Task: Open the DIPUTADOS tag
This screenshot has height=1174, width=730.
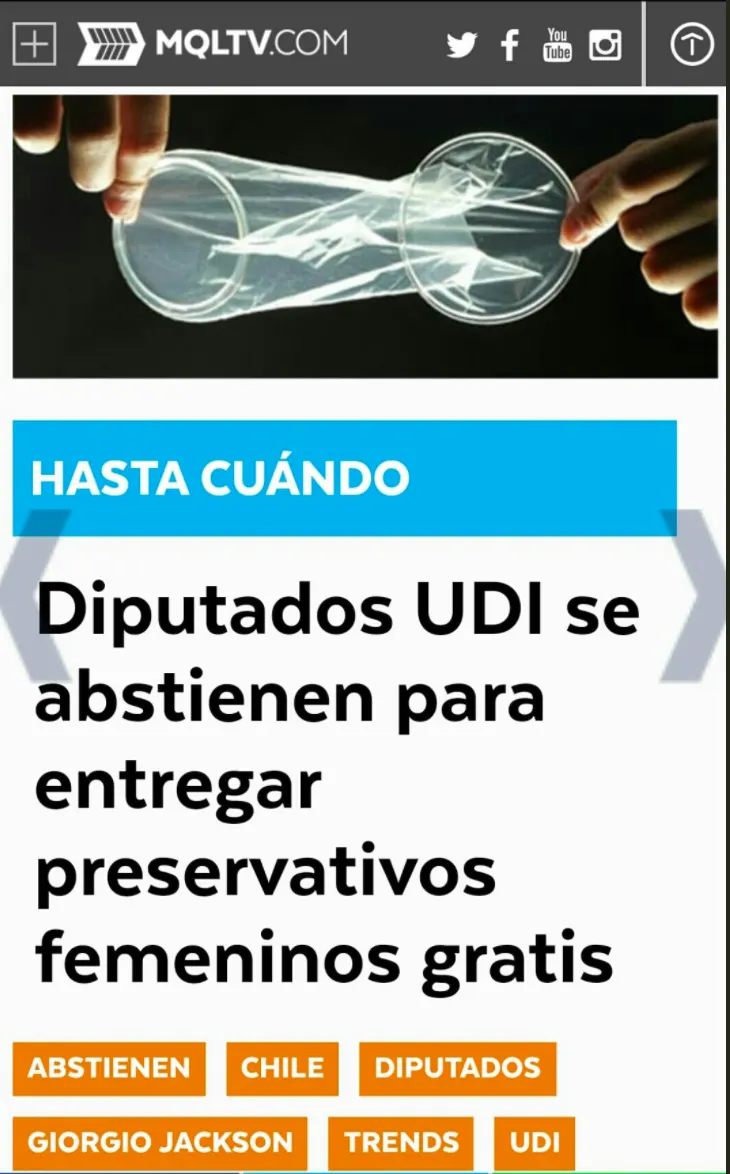Action: [457, 1068]
